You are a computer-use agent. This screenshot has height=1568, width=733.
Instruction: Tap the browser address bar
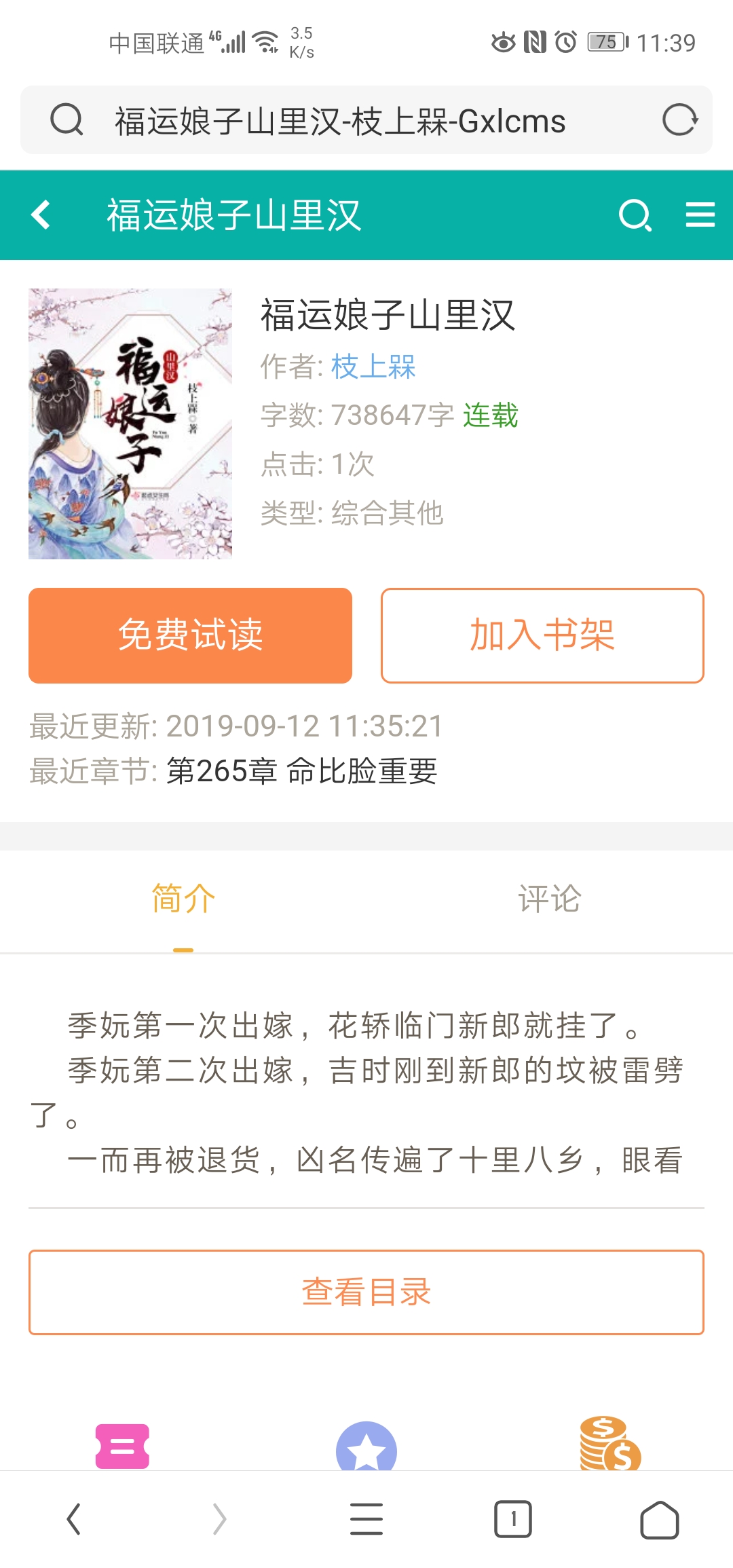[x=339, y=121]
